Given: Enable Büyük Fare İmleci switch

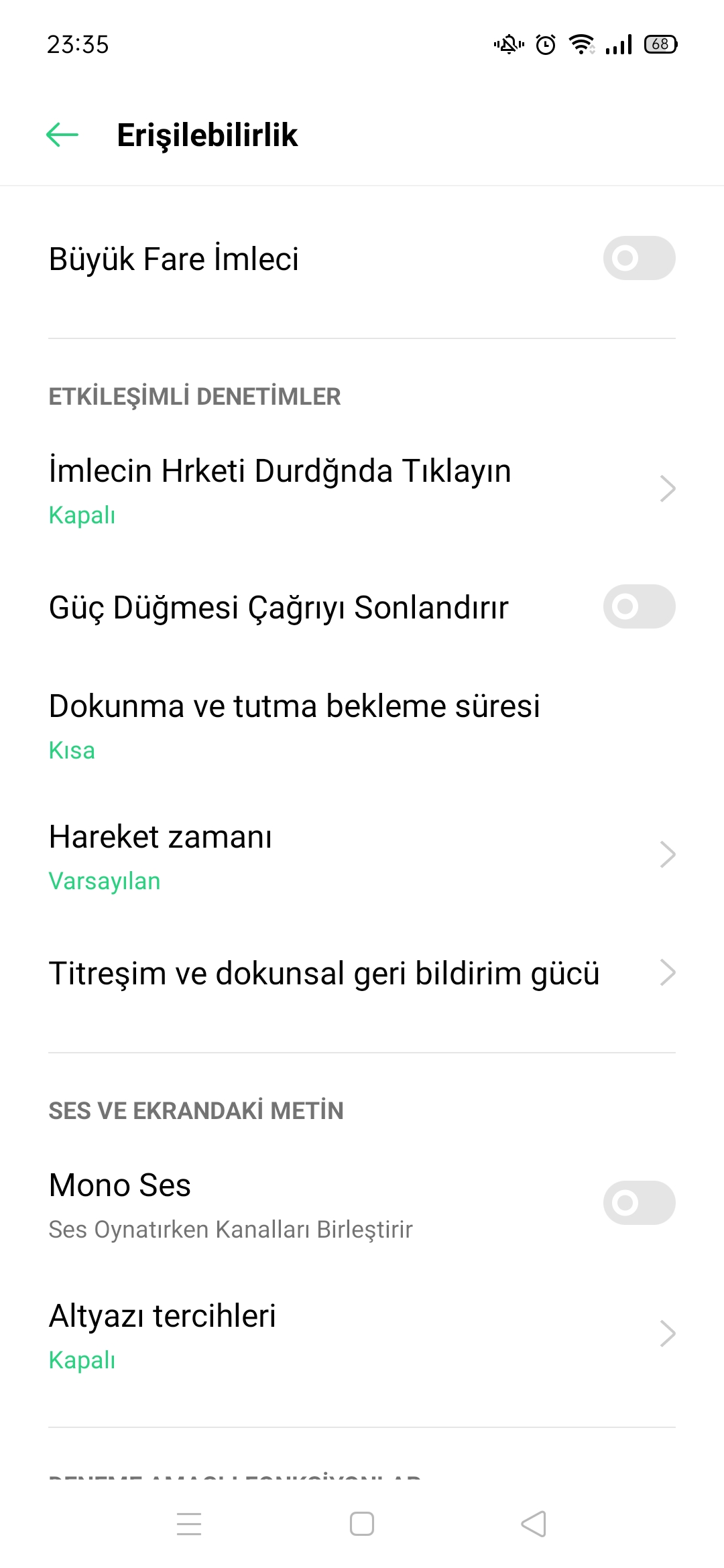Looking at the screenshot, I should point(639,258).
